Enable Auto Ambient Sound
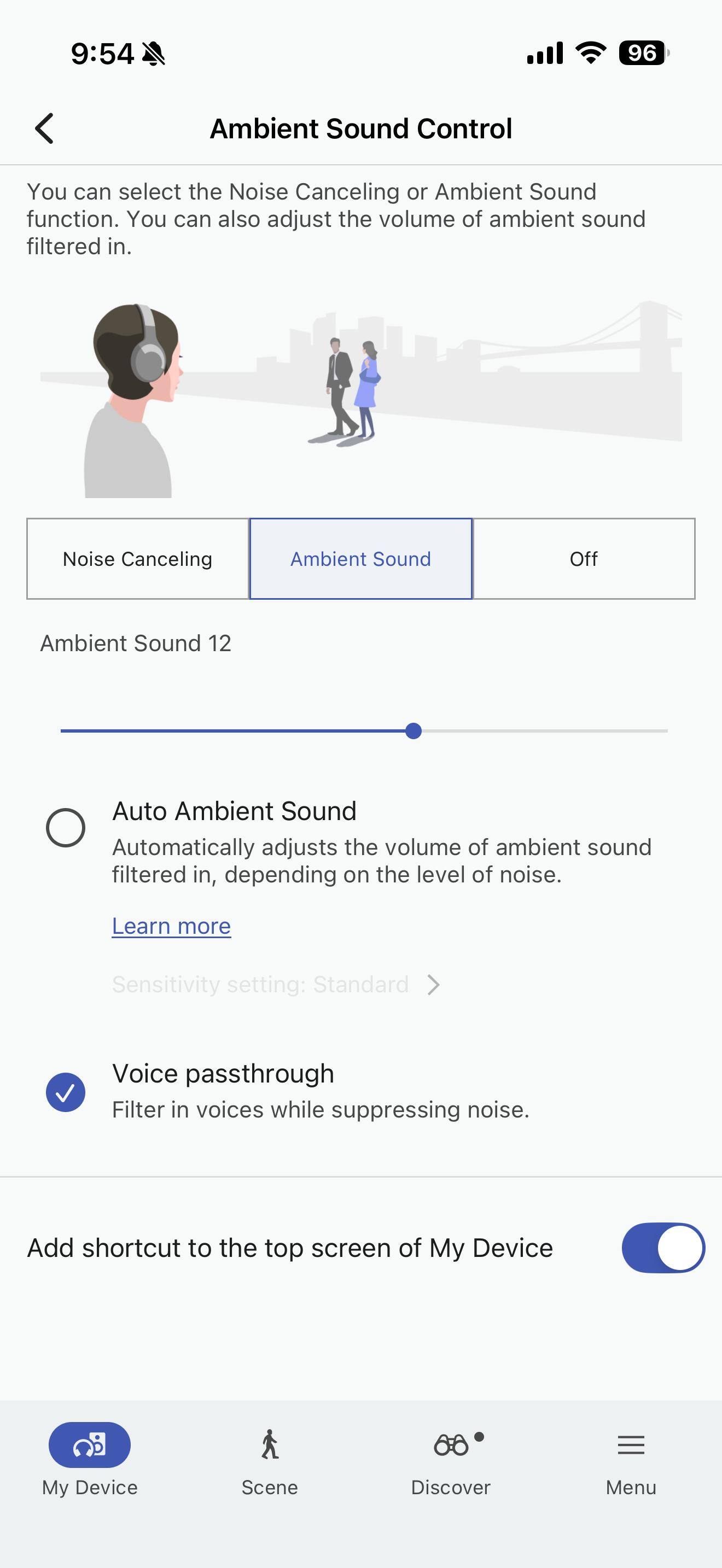The height and width of the screenshot is (1568, 722). pyautogui.click(x=66, y=828)
